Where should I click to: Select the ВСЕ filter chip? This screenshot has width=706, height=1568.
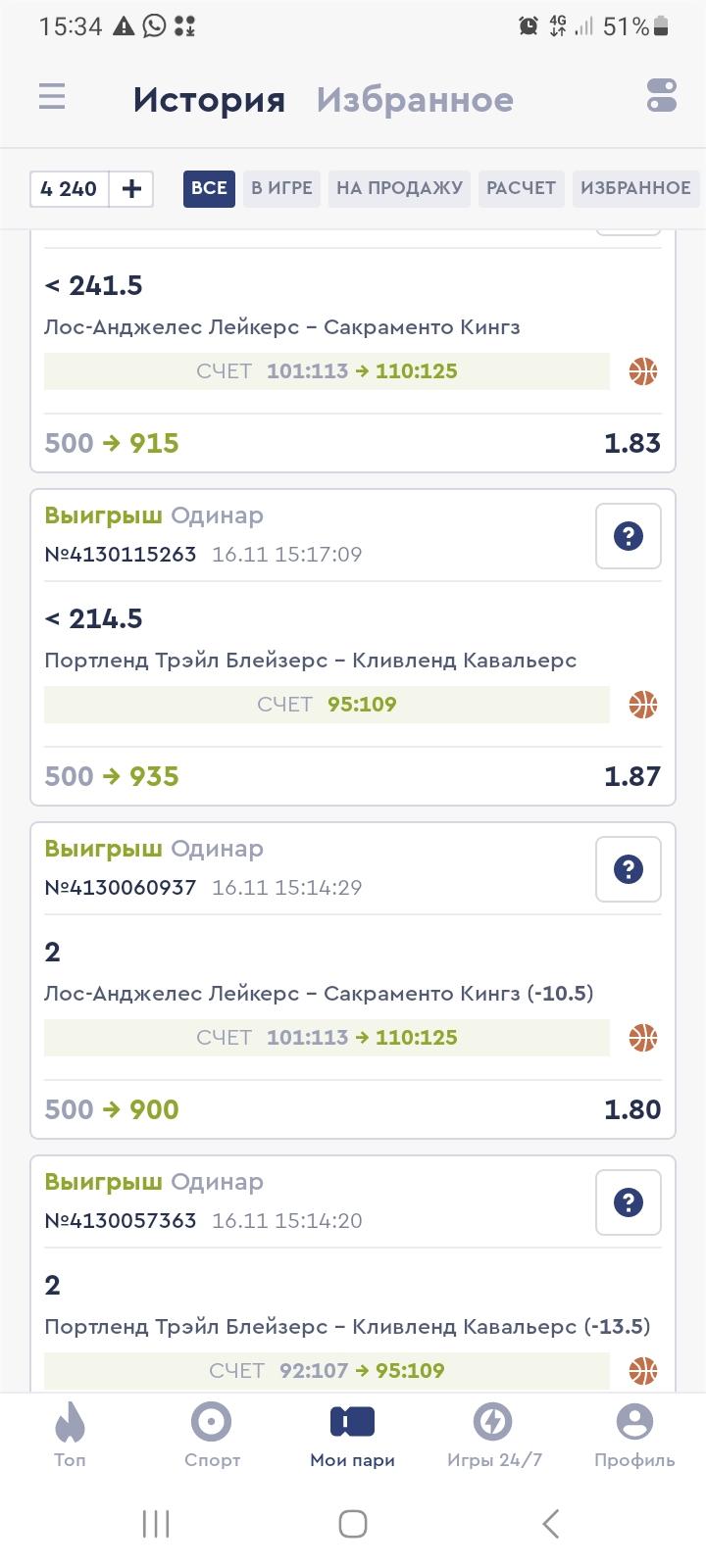pos(209,188)
